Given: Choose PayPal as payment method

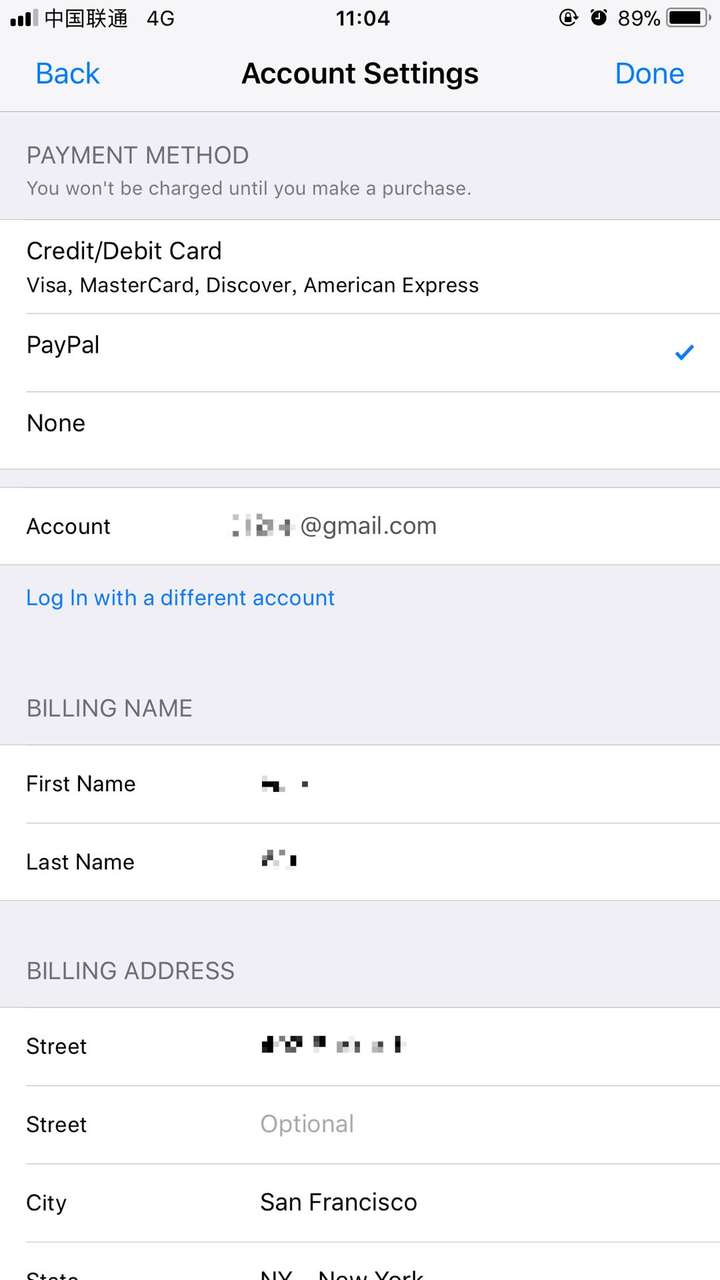Looking at the screenshot, I should [x=360, y=352].
